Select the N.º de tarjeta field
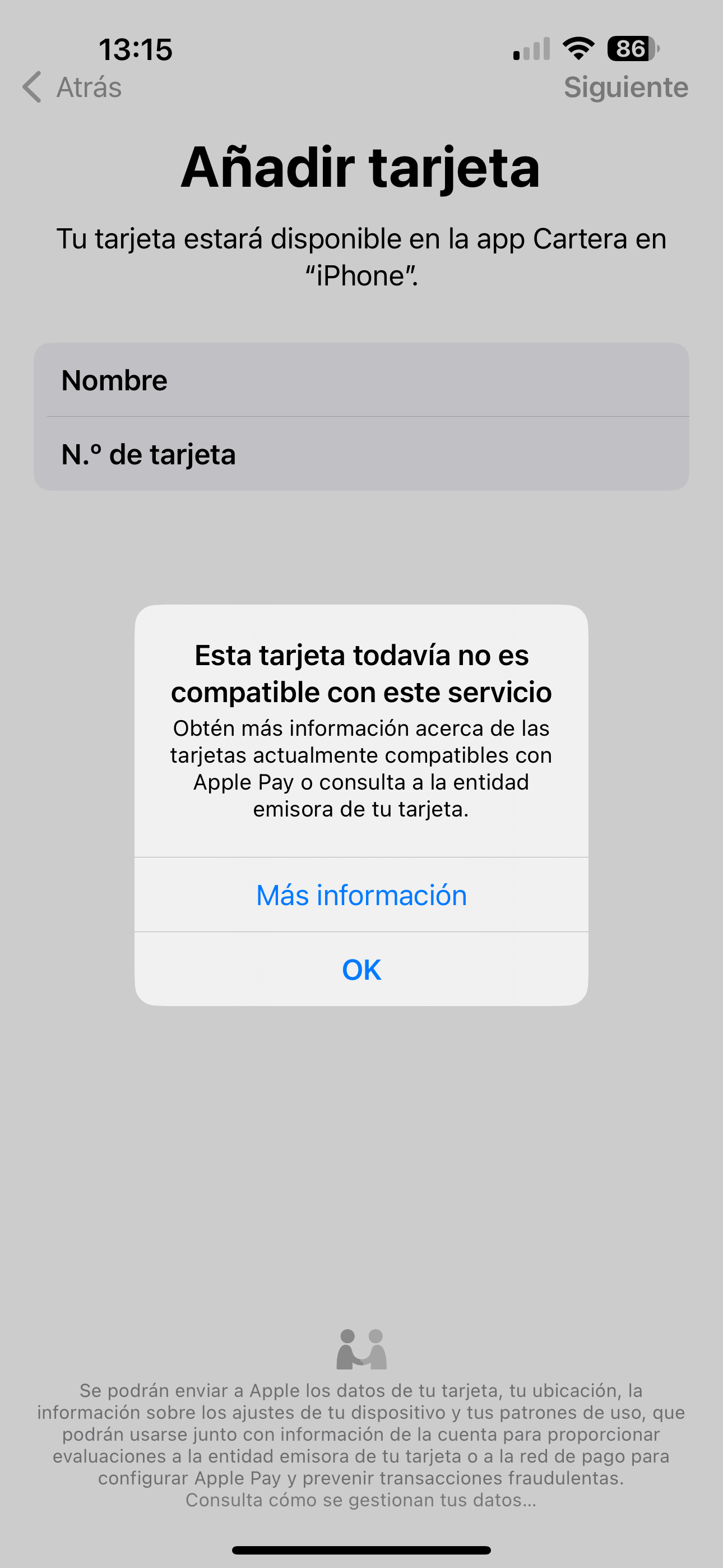Viewport: 723px width, 1568px height. tap(361, 454)
